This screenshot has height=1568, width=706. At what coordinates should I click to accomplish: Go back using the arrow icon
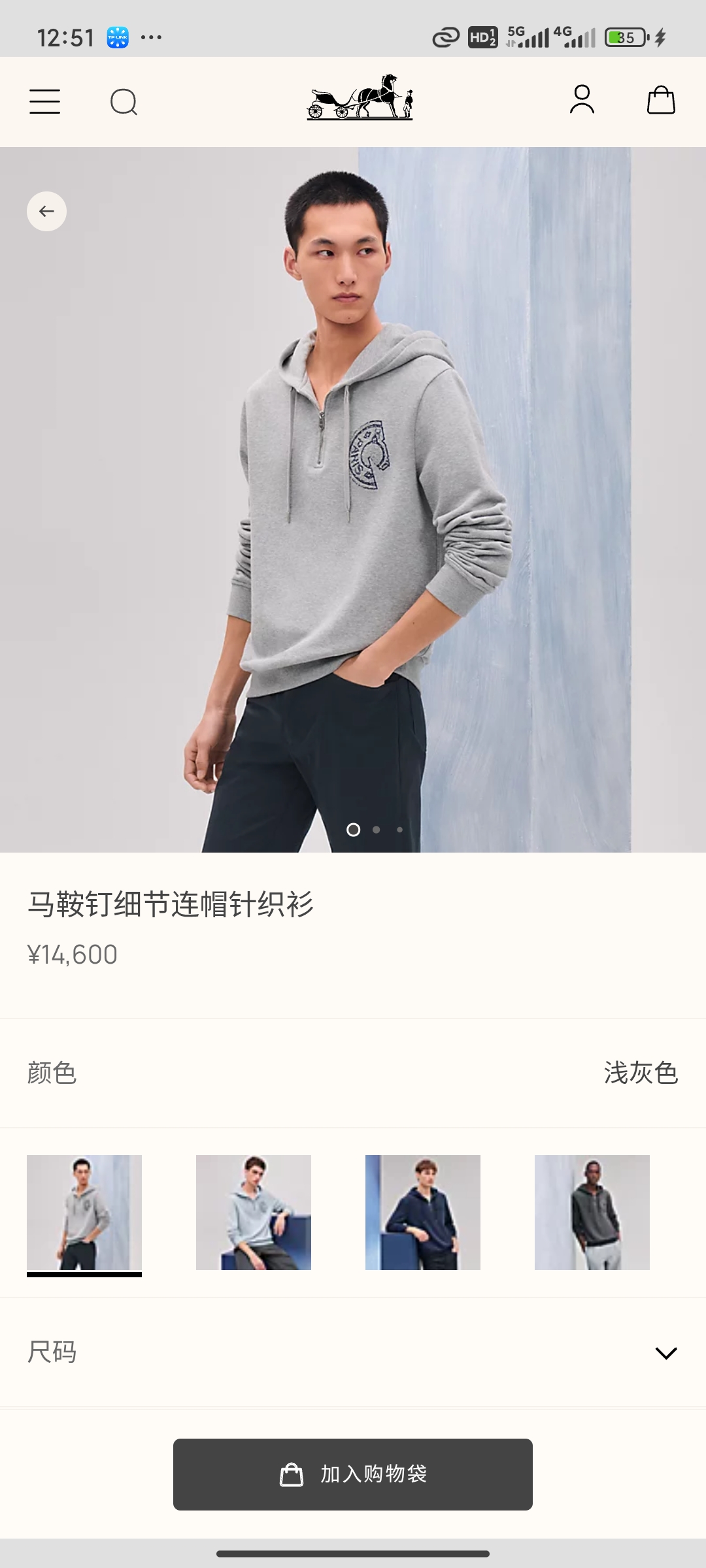point(46,211)
